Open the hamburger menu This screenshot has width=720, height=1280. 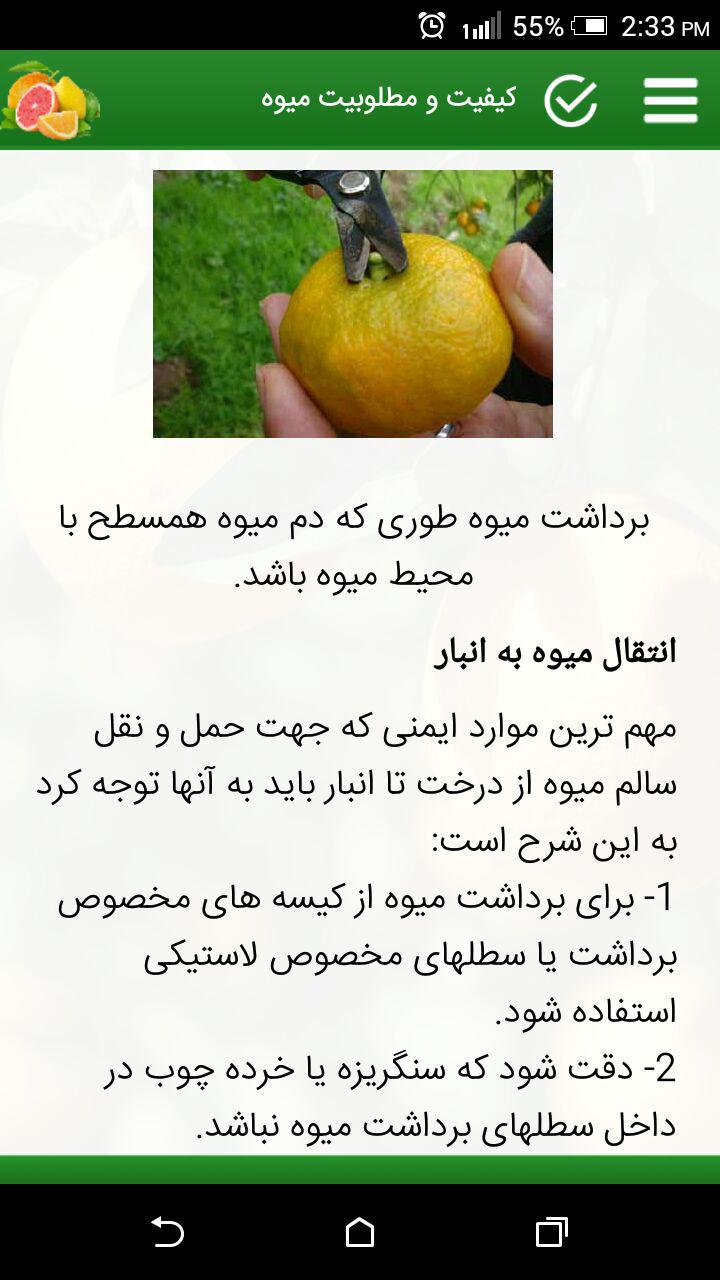[670, 100]
